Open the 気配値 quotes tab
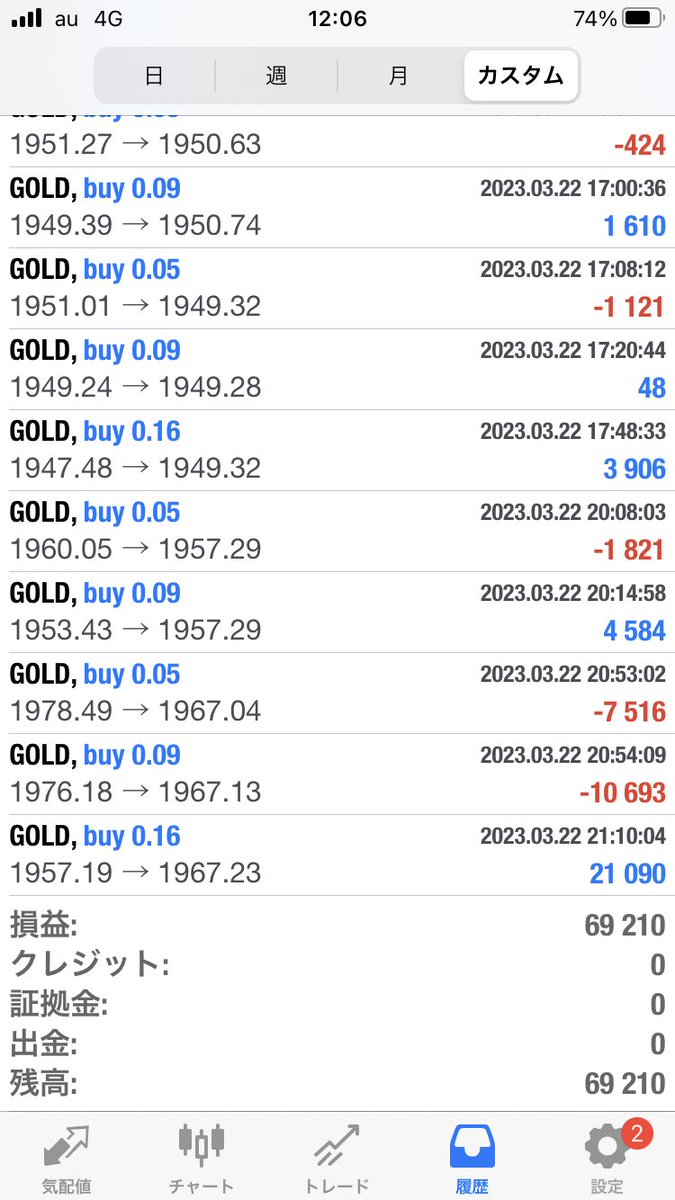 [67, 1157]
